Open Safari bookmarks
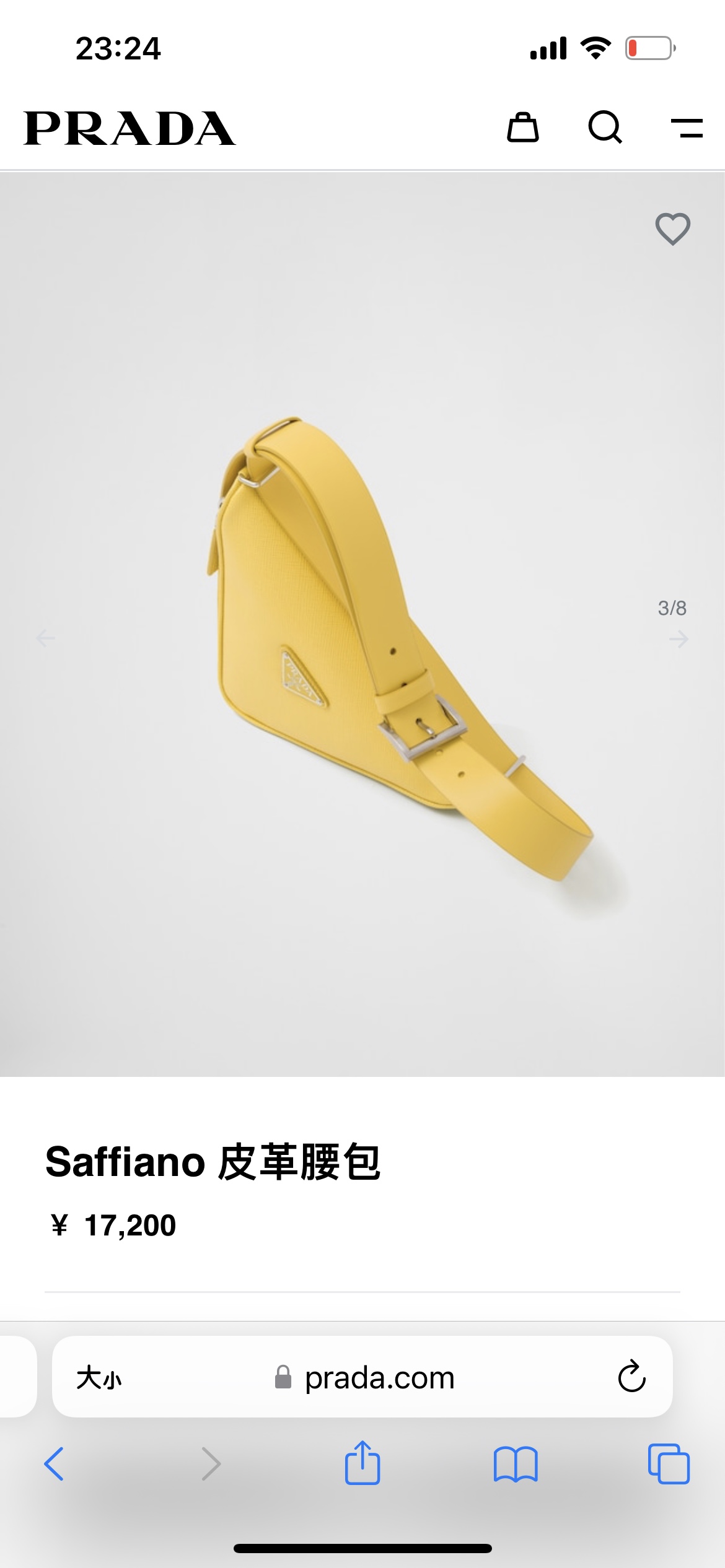This screenshot has width=725, height=1568. click(516, 1464)
